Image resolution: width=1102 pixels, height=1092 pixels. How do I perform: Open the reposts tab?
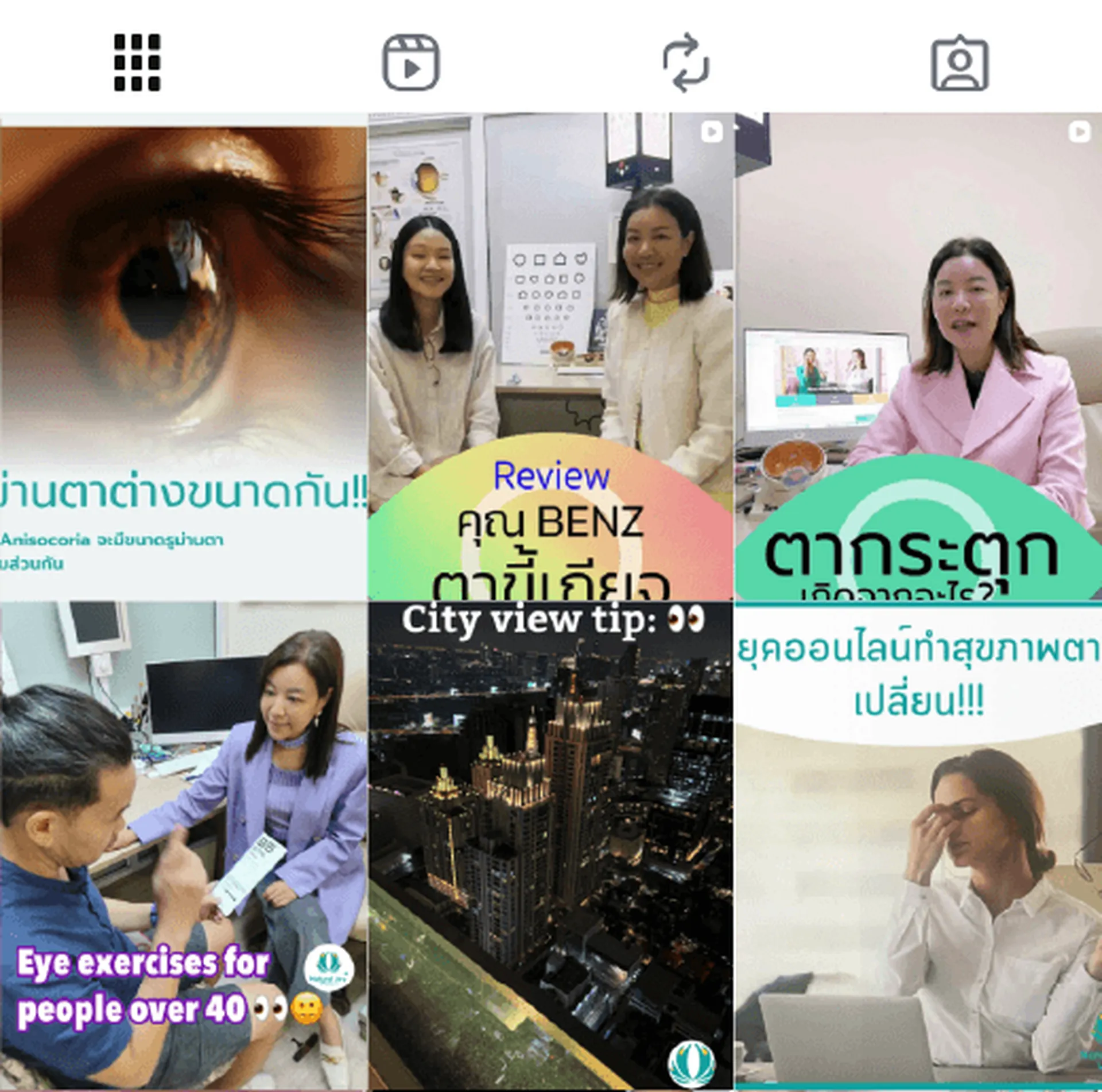coord(686,63)
